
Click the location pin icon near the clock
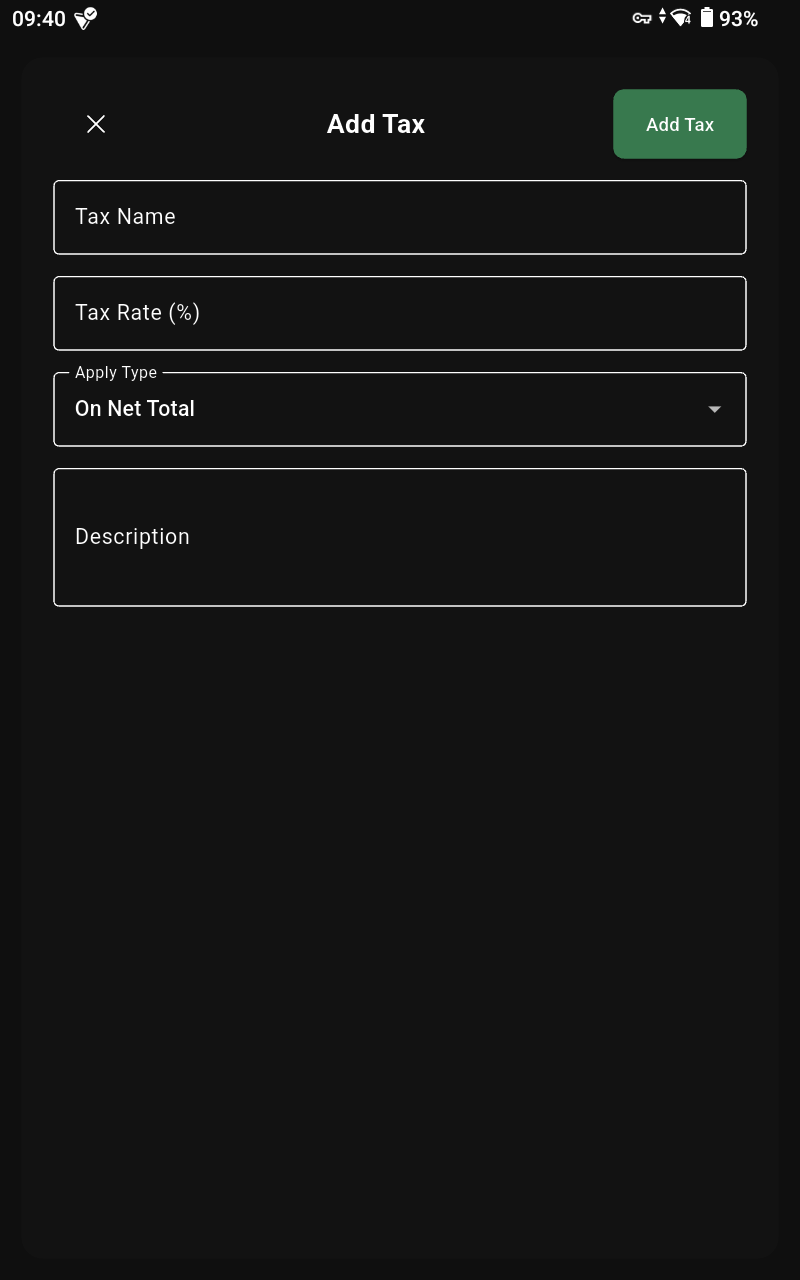(84, 18)
